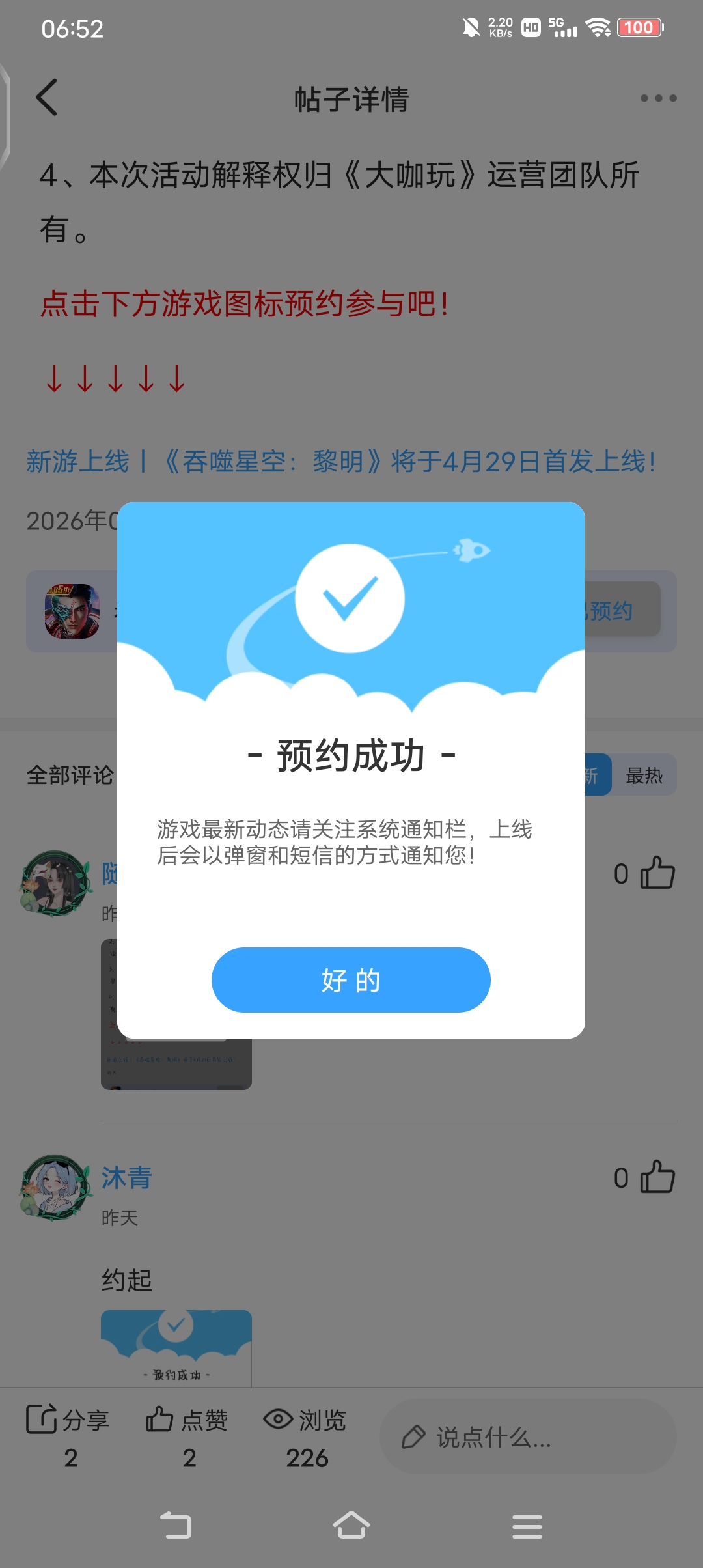Open the image attached to 沐青's comment
This screenshot has width=703, height=1568.
click(x=176, y=1347)
